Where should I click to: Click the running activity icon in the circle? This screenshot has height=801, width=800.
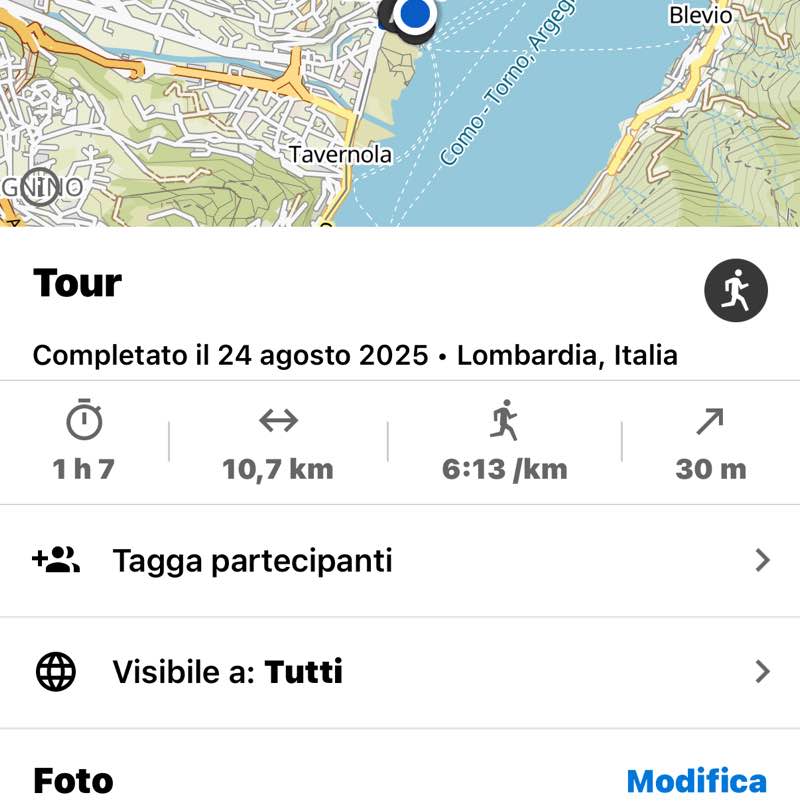(736, 288)
